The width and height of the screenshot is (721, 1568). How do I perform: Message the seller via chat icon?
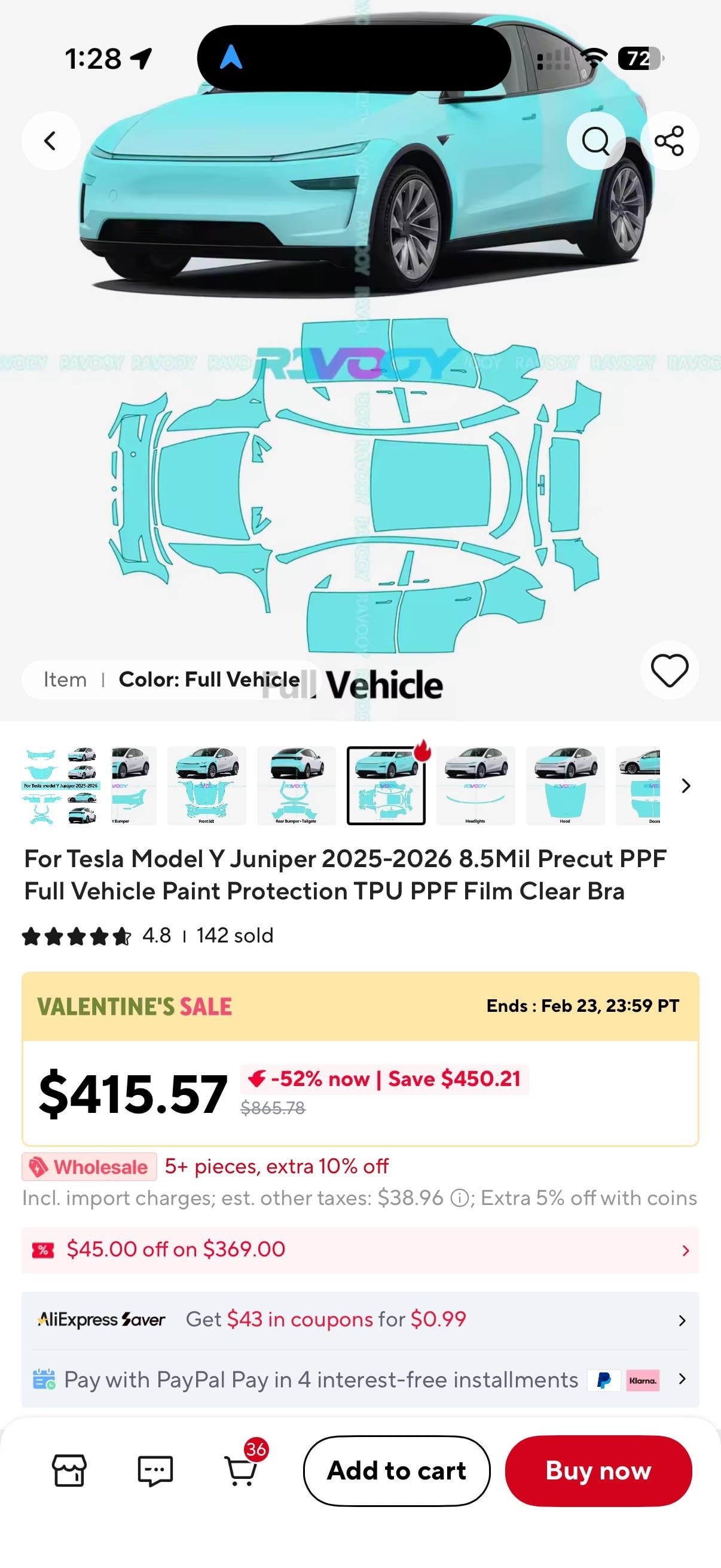tap(155, 1471)
